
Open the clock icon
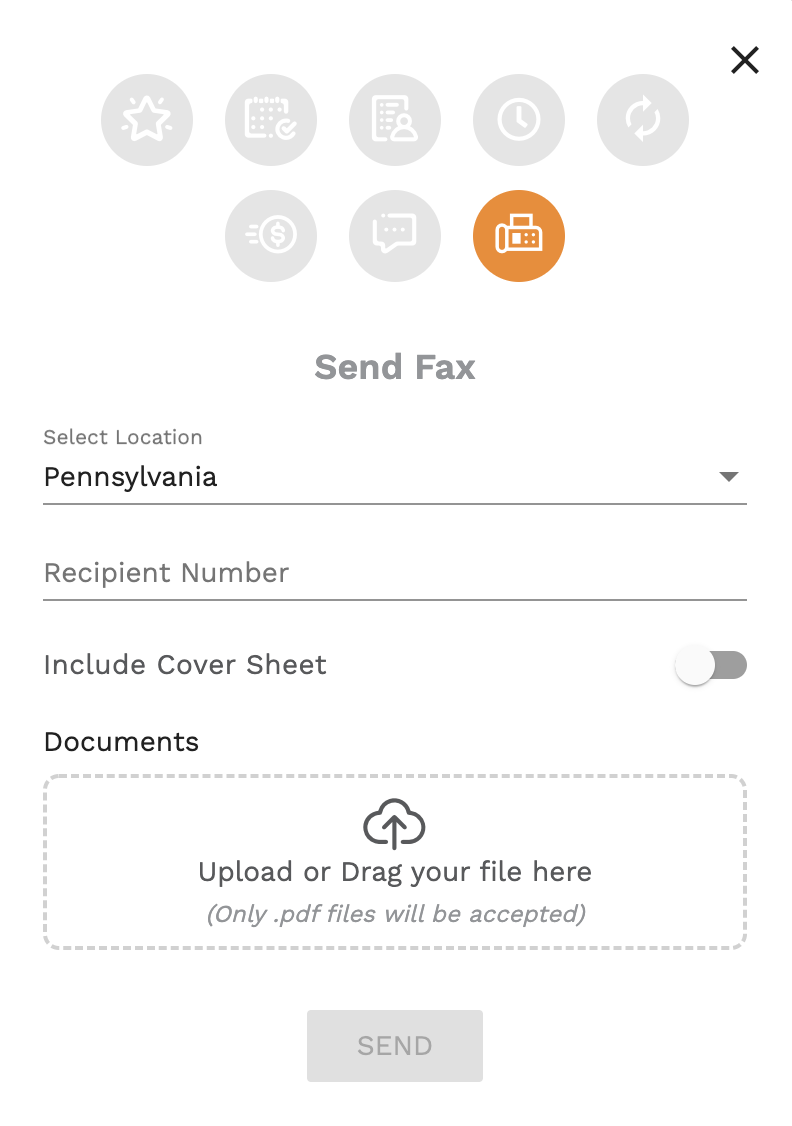tap(519, 121)
